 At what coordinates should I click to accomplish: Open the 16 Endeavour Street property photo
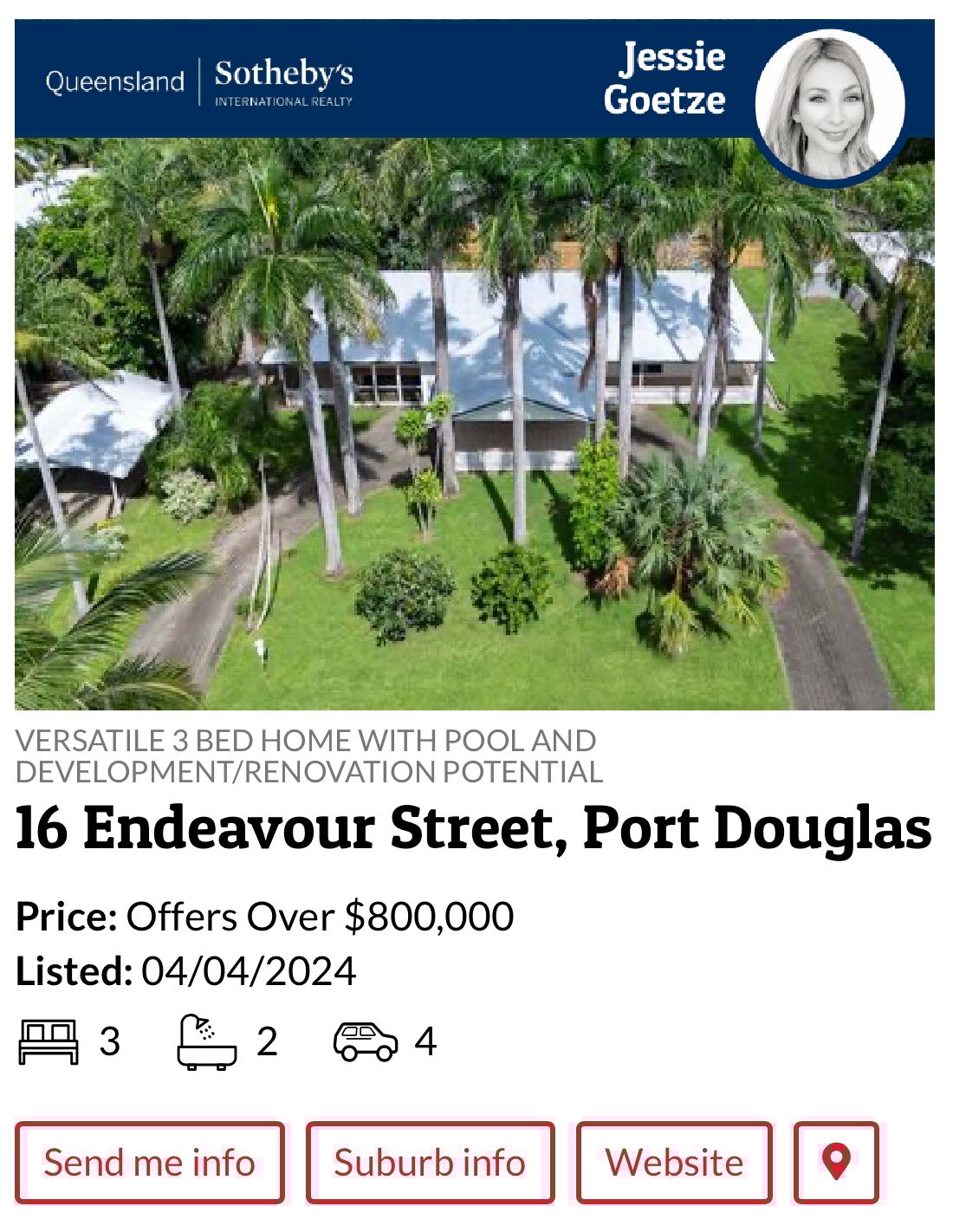click(x=474, y=425)
